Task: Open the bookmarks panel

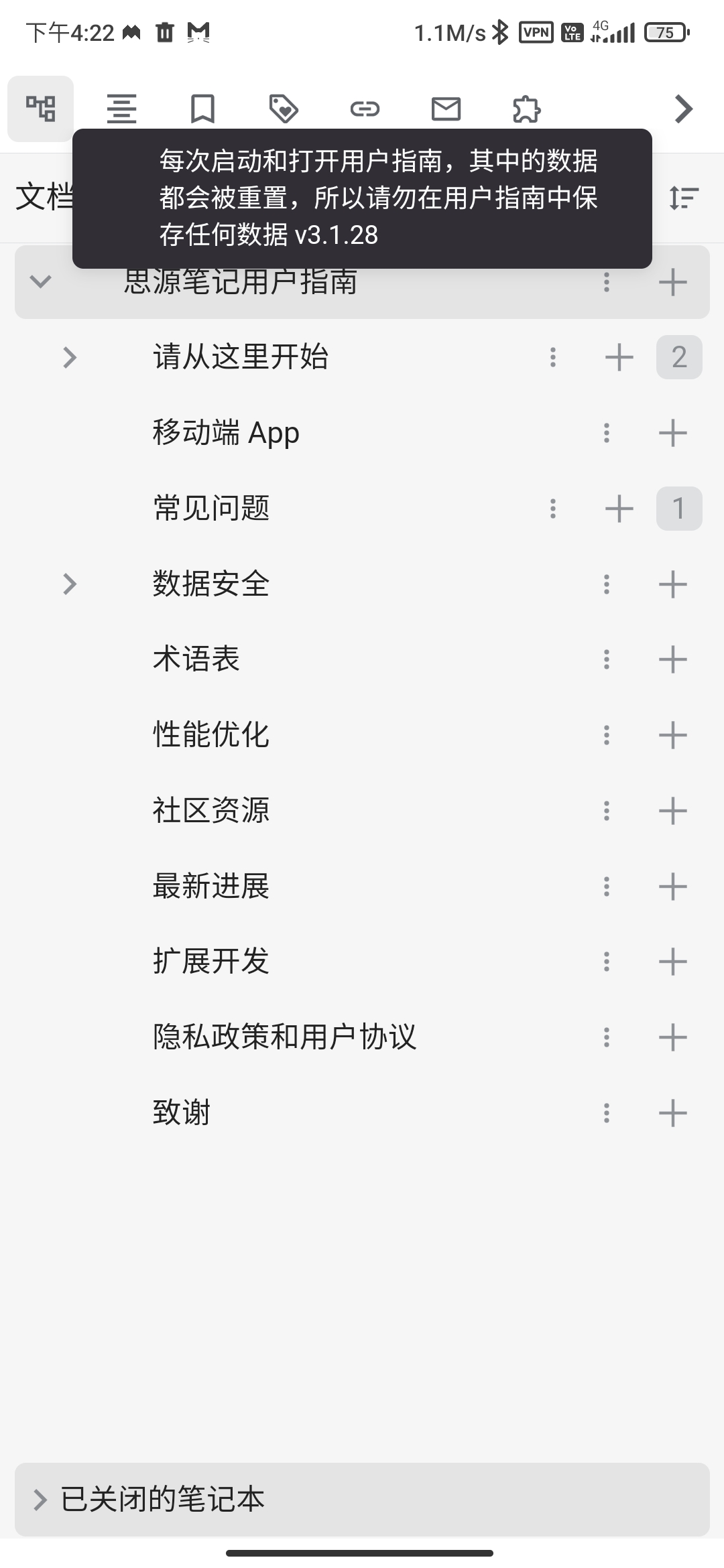Action: (202, 109)
